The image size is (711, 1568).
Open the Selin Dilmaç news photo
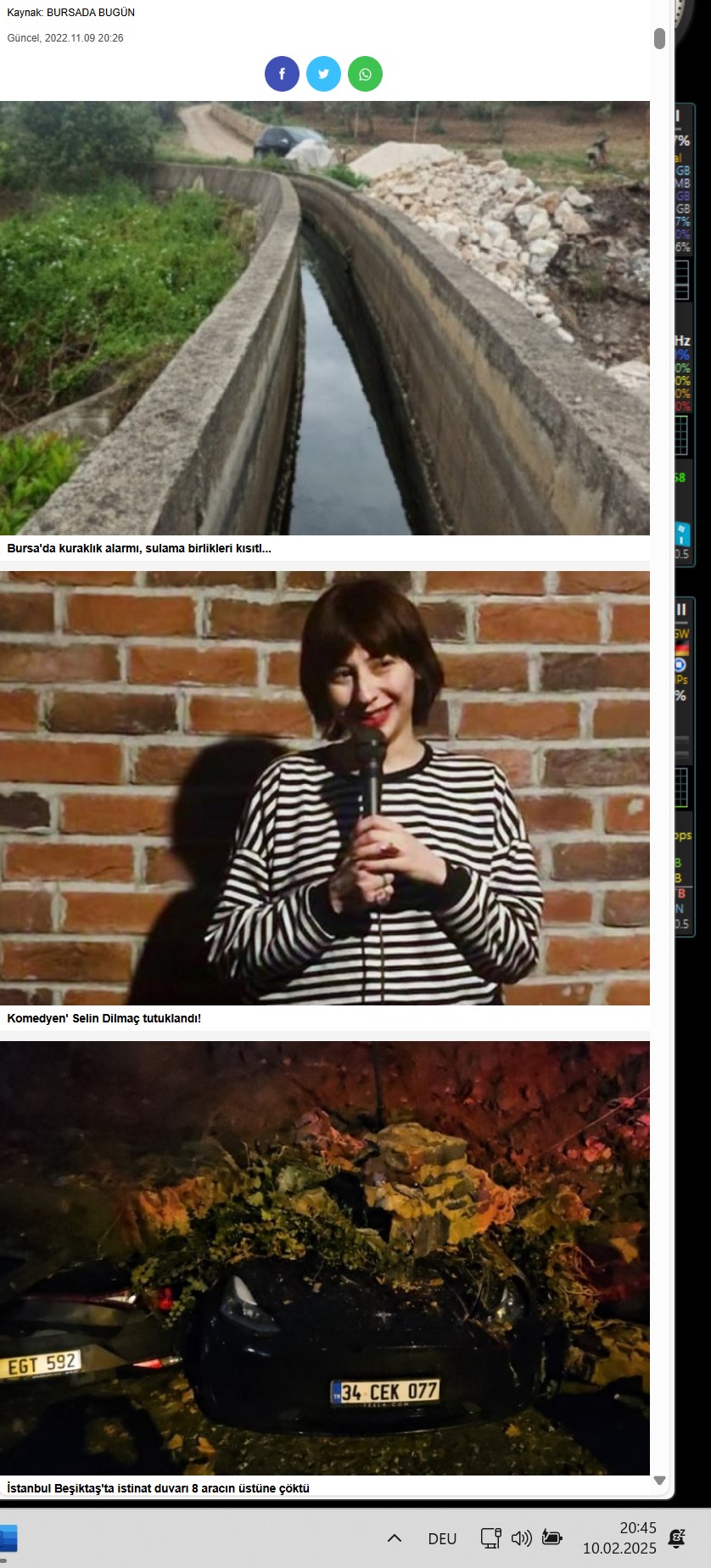click(325, 788)
